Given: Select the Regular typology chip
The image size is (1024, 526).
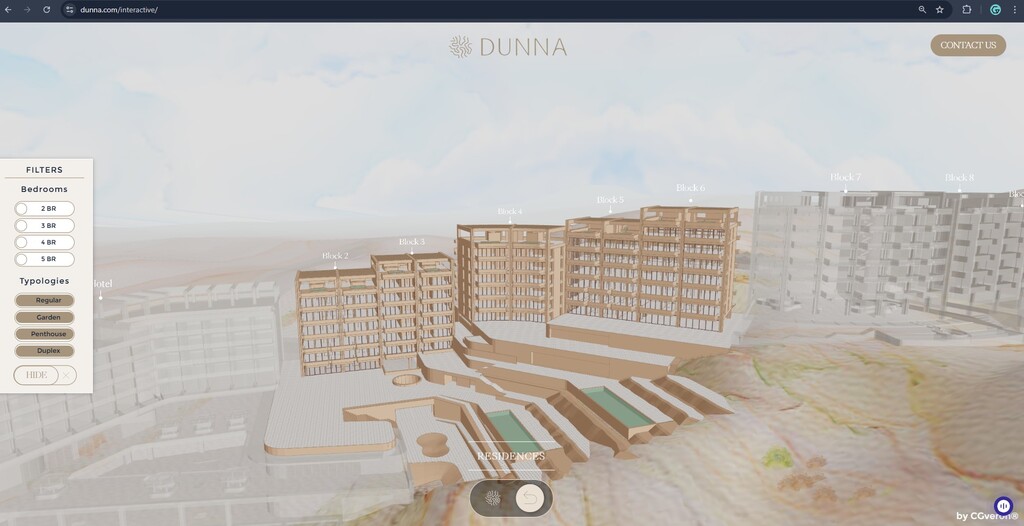Looking at the screenshot, I should pos(45,300).
